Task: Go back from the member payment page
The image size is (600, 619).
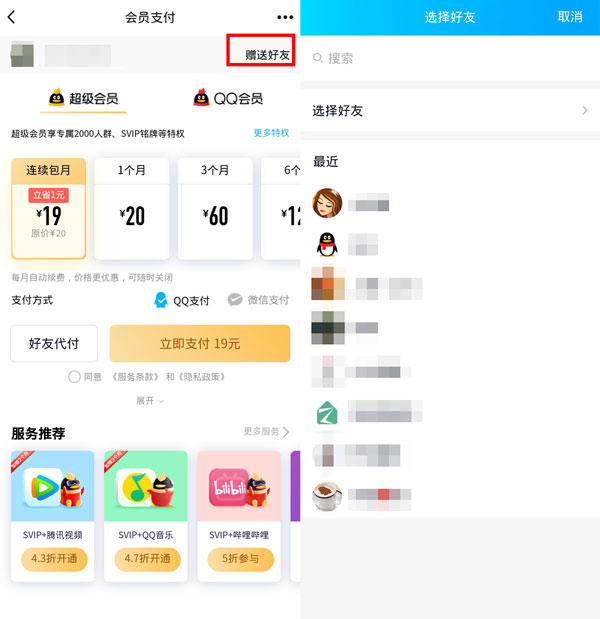Action: (12, 17)
